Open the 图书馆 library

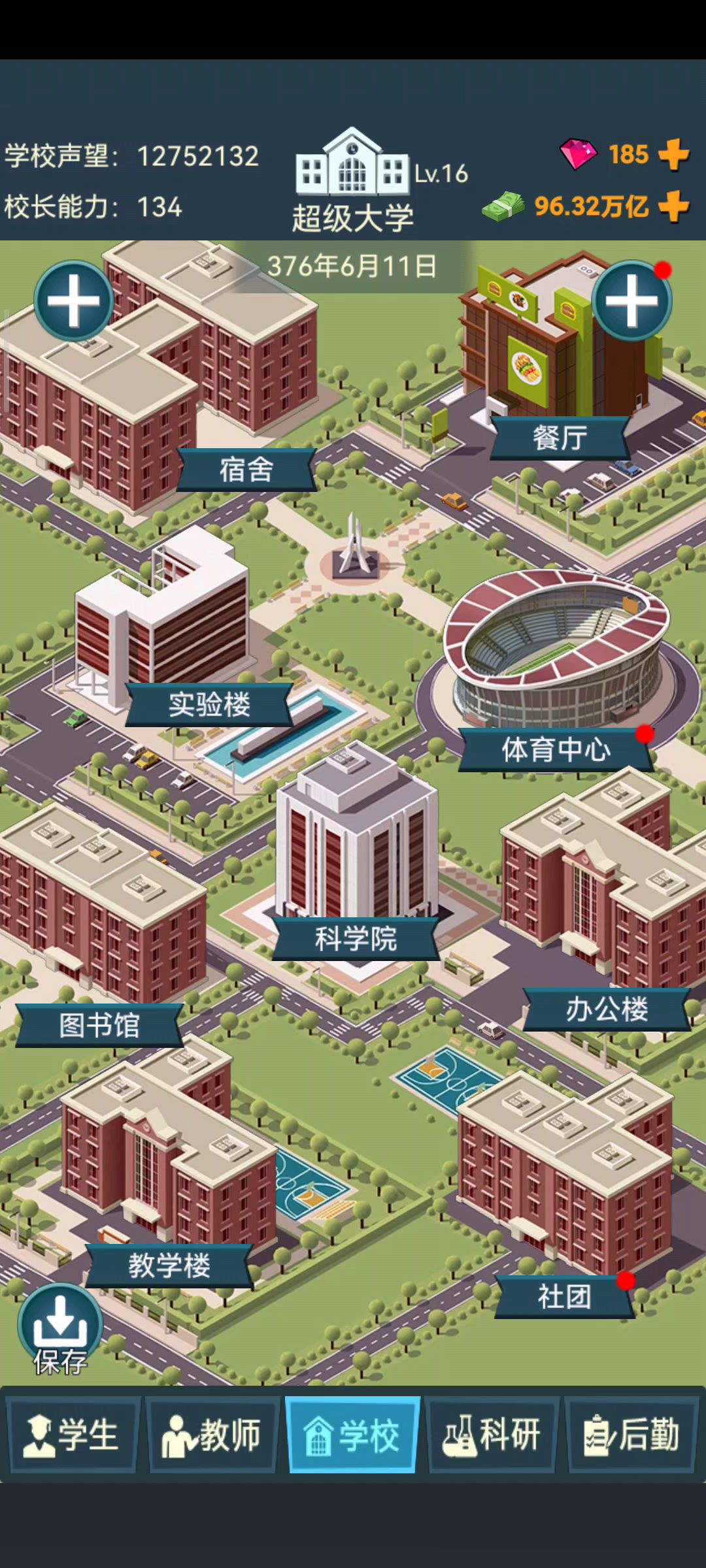99,1025
